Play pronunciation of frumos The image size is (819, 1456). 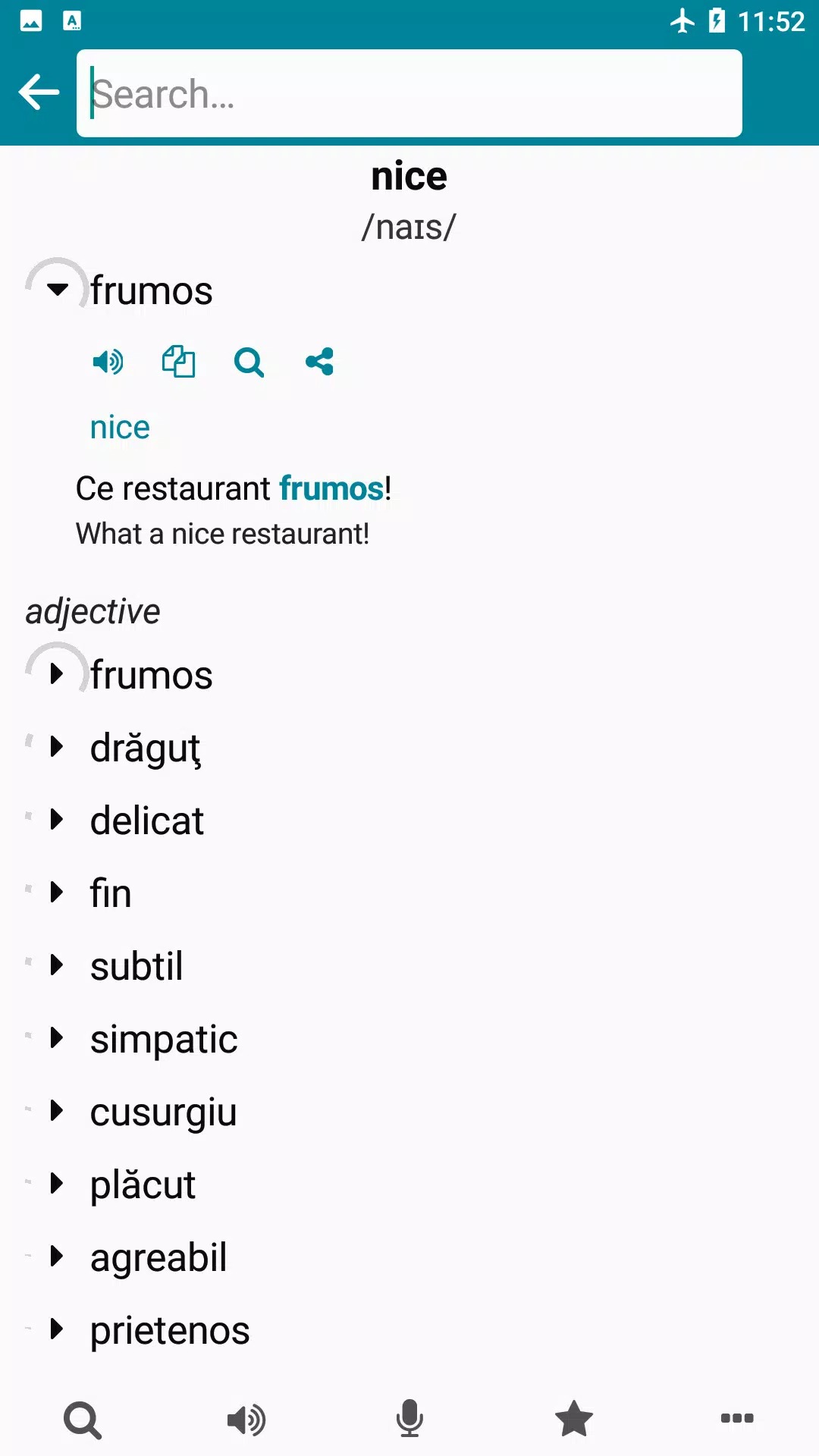pos(108,362)
